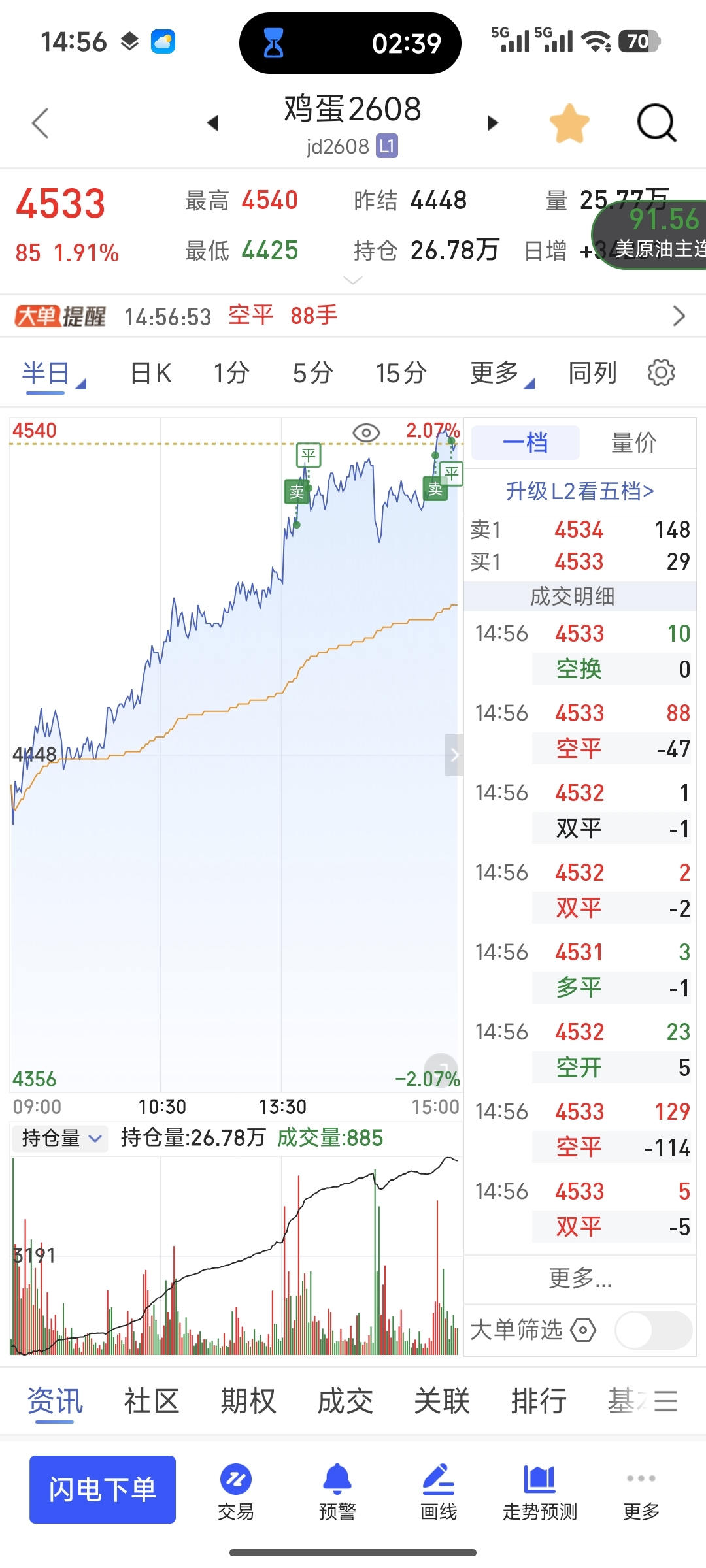Switch to the previous contract arrow
The height and width of the screenshot is (1568, 706).
click(212, 123)
